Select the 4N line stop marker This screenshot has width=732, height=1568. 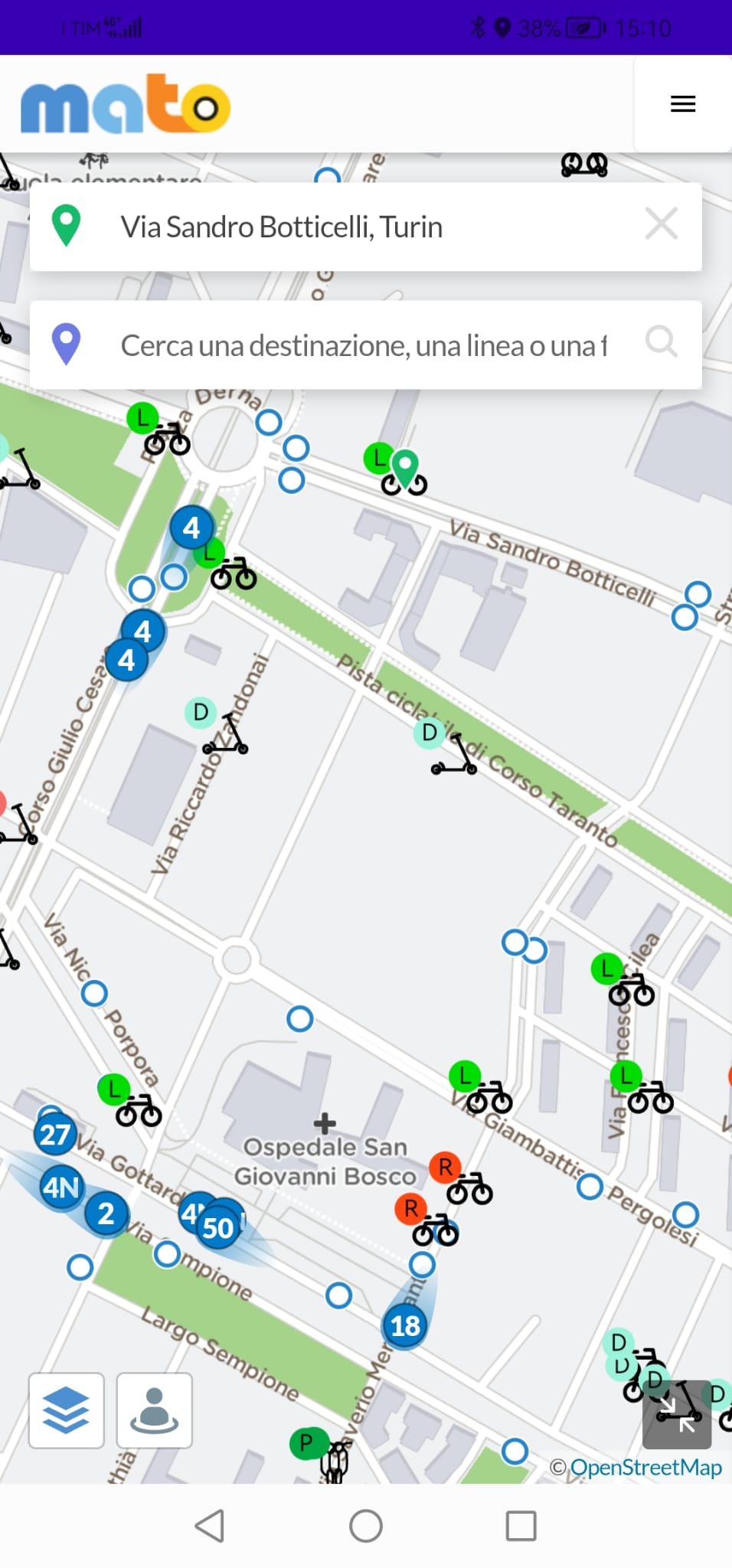(x=60, y=1187)
